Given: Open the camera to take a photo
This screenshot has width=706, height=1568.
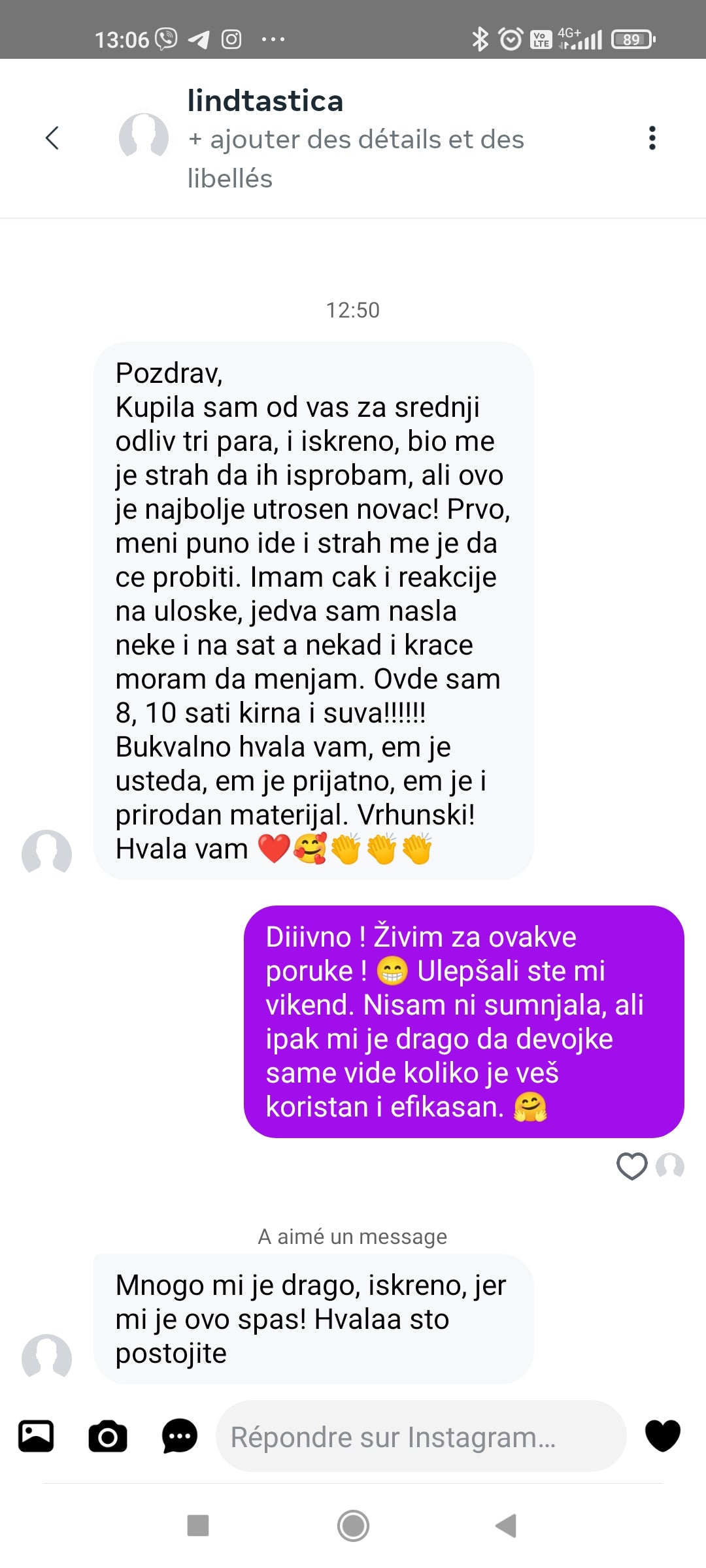Looking at the screenshot, I should [108, 1436].
